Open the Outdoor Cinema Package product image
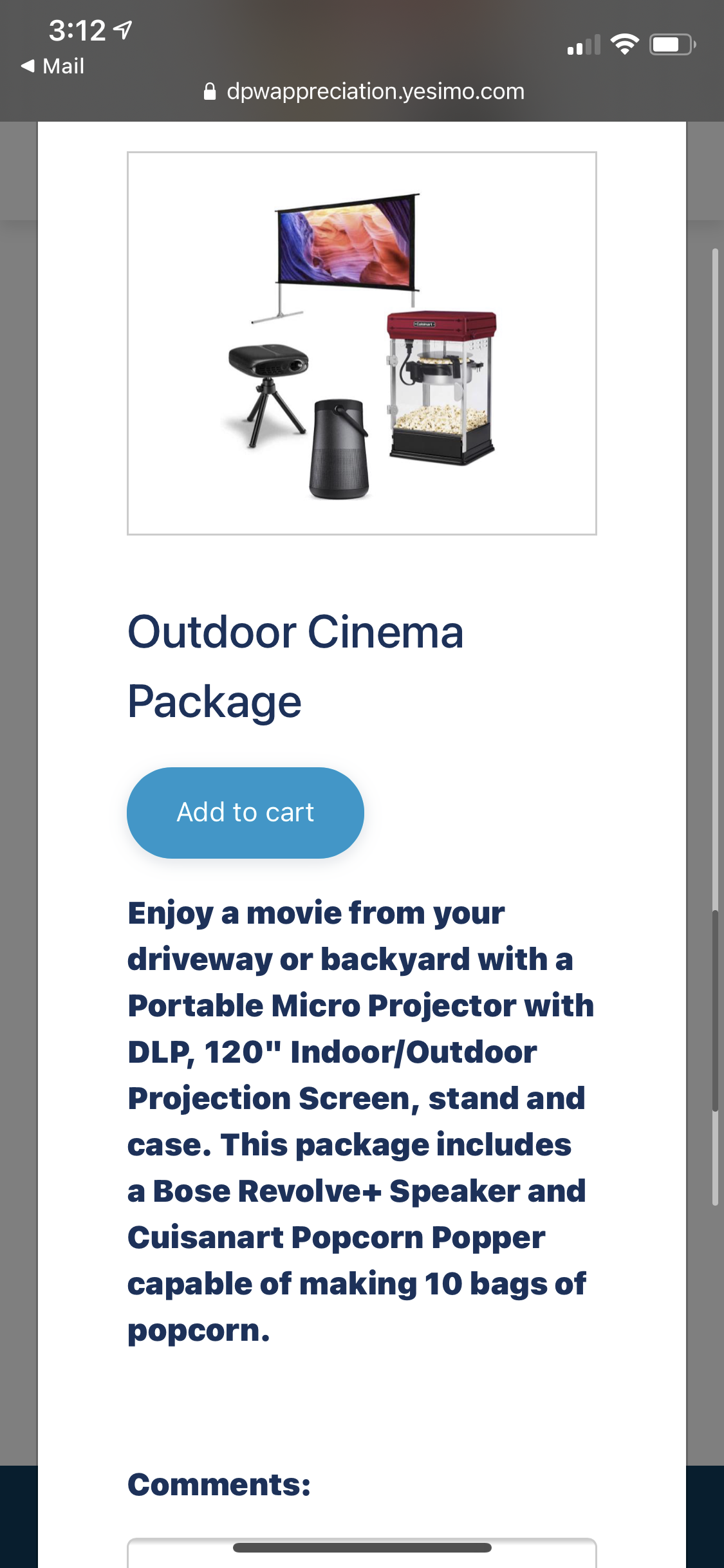The height and width of the screenshot is (1568, 724). (x=362, y=343)
